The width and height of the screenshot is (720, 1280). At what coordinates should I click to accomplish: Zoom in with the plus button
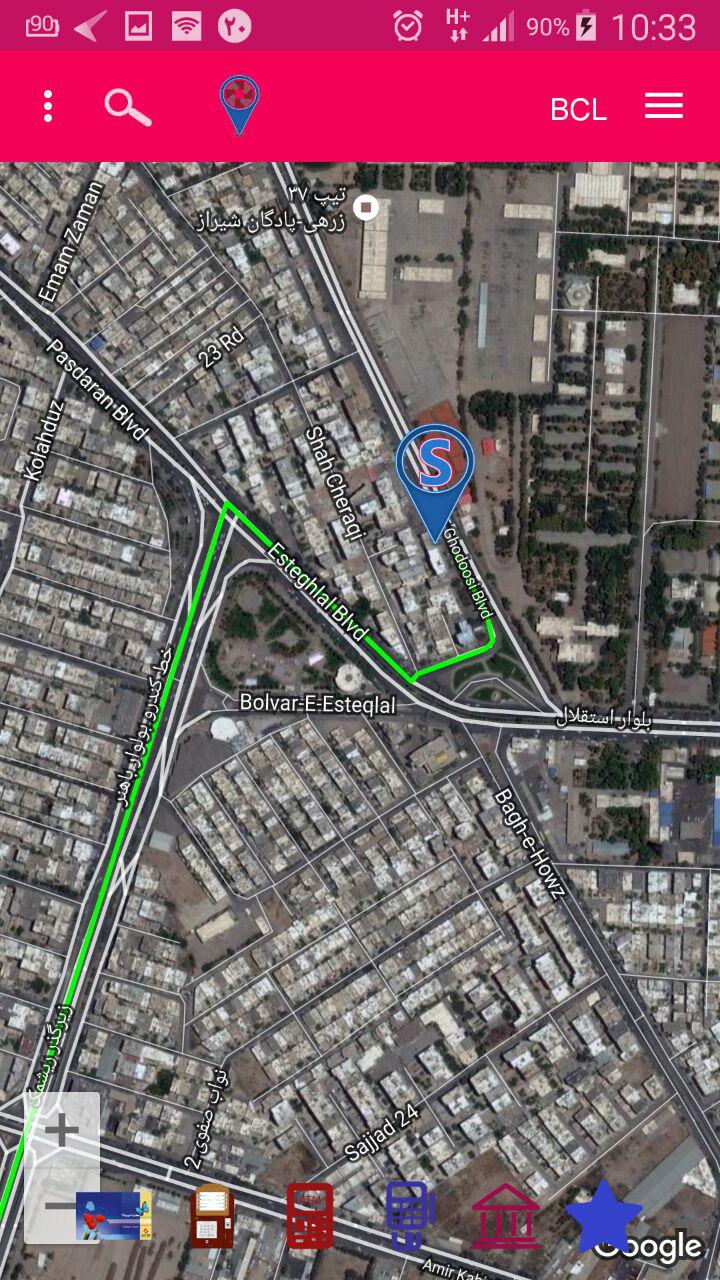(x=62, y=1130)
